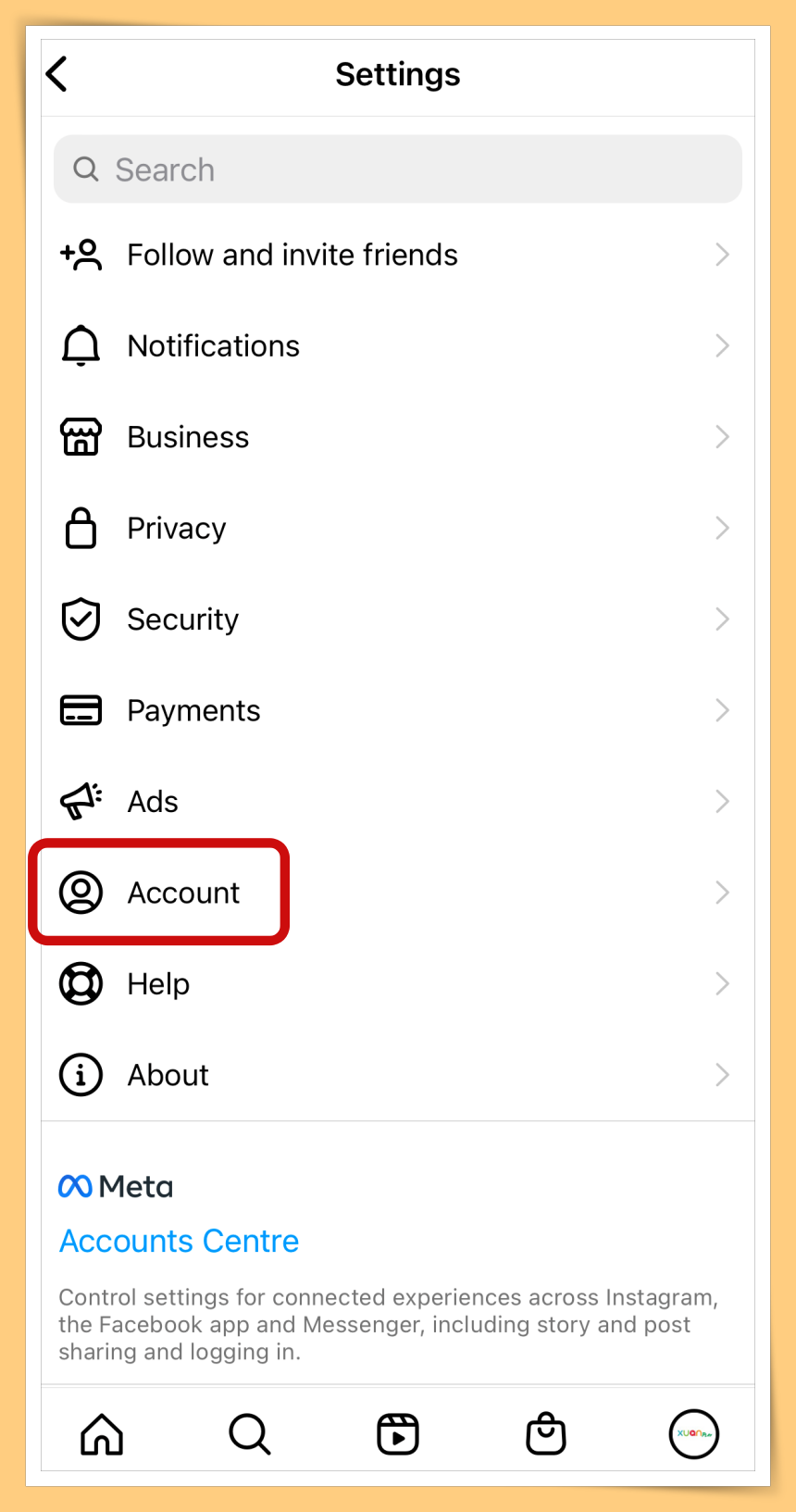Go back from Settings
Image resolution: width=796 pixels, height=1512 pixels.
pyautogui.click(x=57, y=74)
